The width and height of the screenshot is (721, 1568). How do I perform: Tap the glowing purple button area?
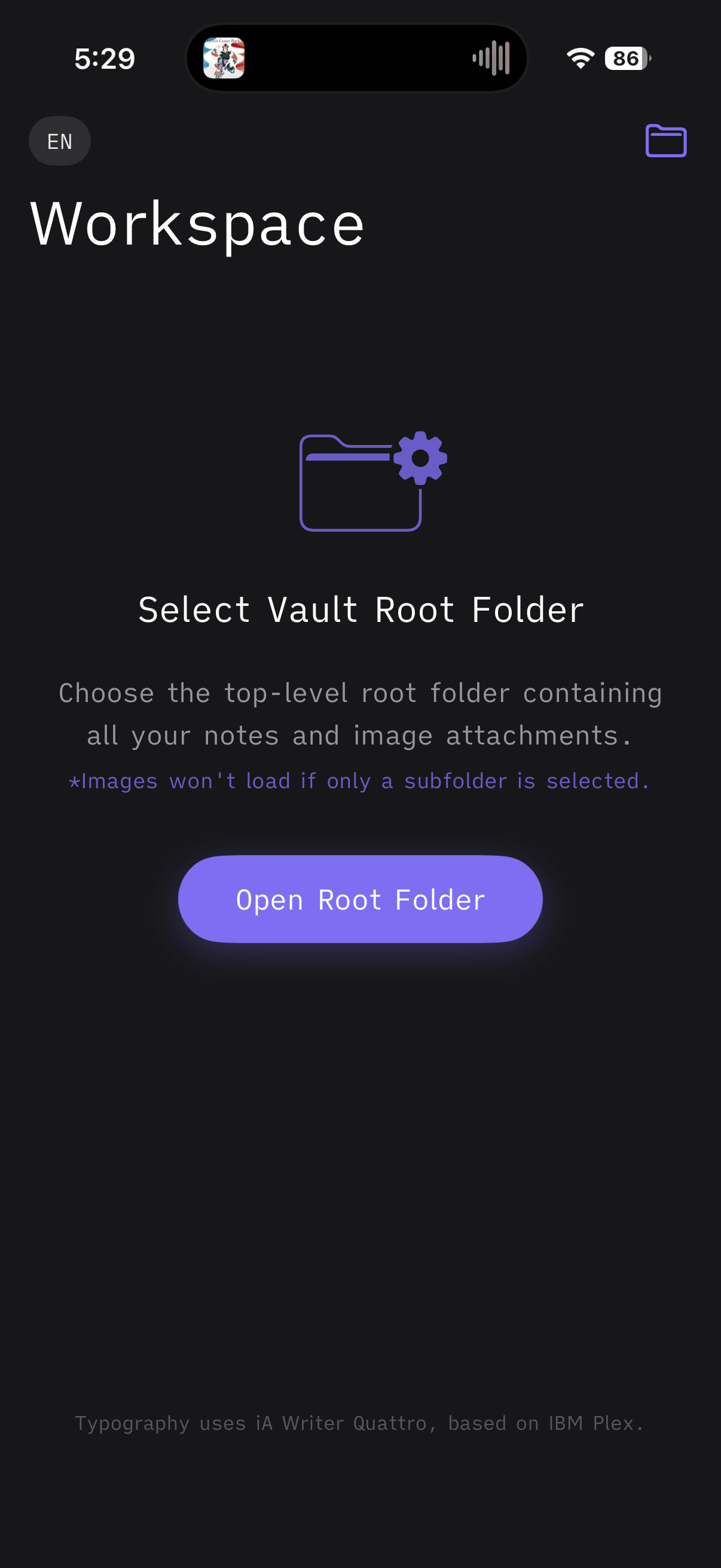360,899
